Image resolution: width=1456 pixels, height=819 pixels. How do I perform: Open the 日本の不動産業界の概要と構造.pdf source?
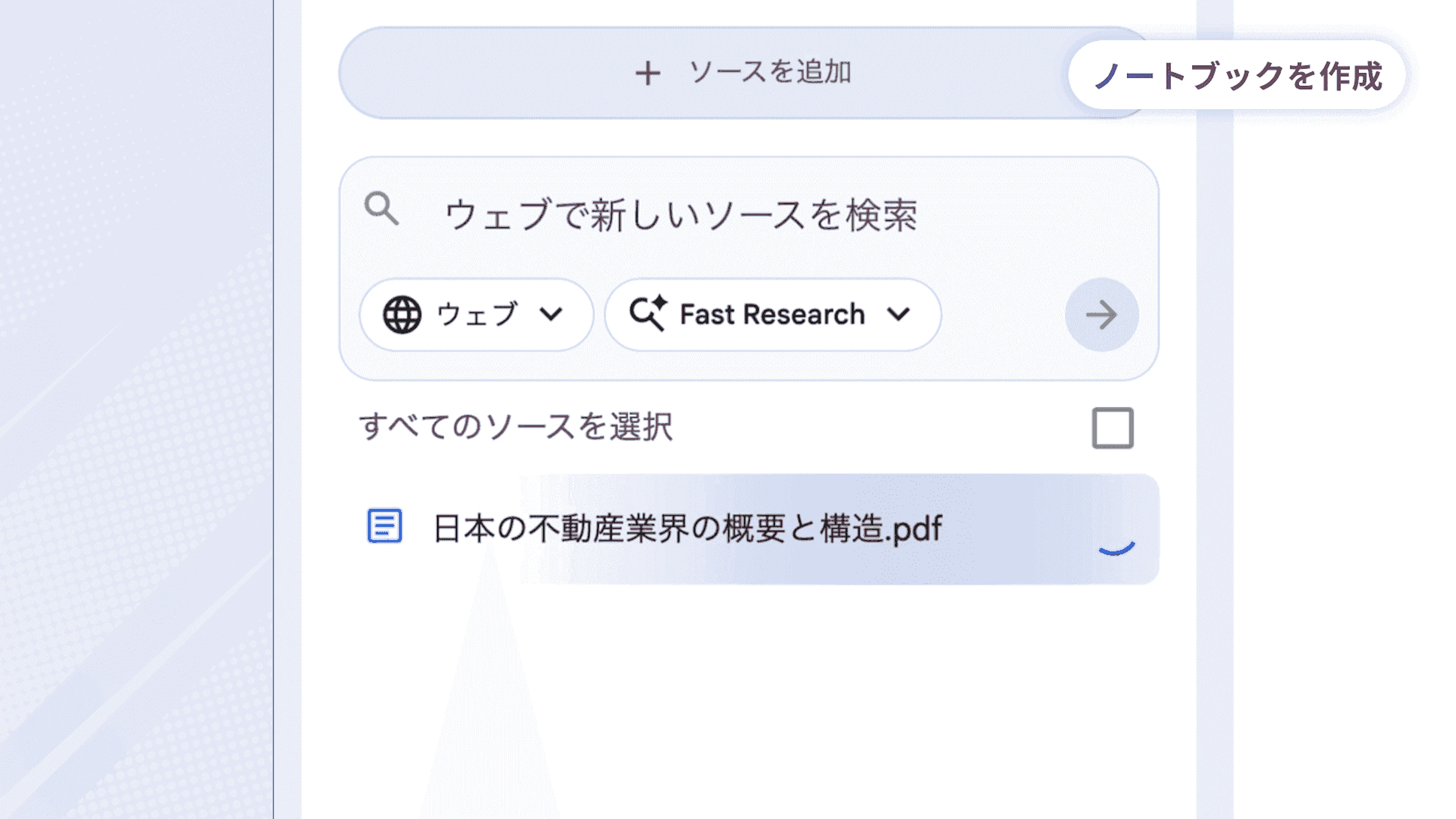(x=687, y=529)
